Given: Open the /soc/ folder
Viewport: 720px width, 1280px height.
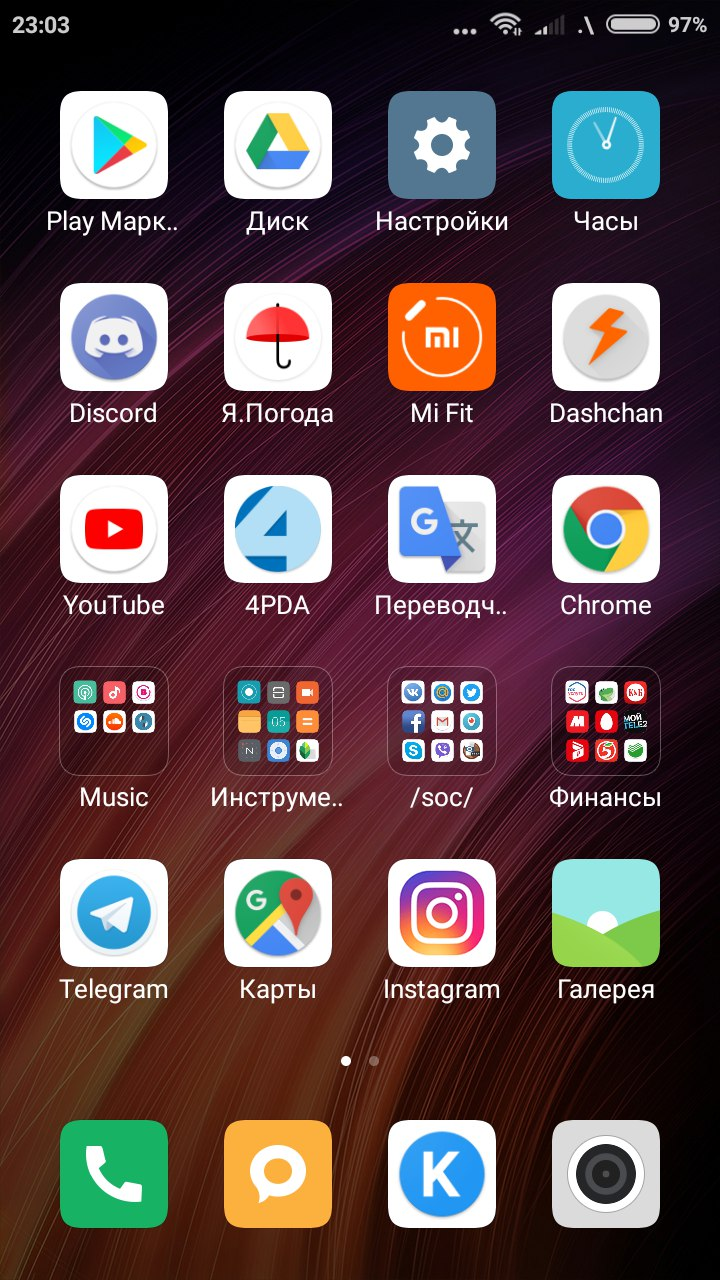Looking at the screenshot, I should 442,721.
